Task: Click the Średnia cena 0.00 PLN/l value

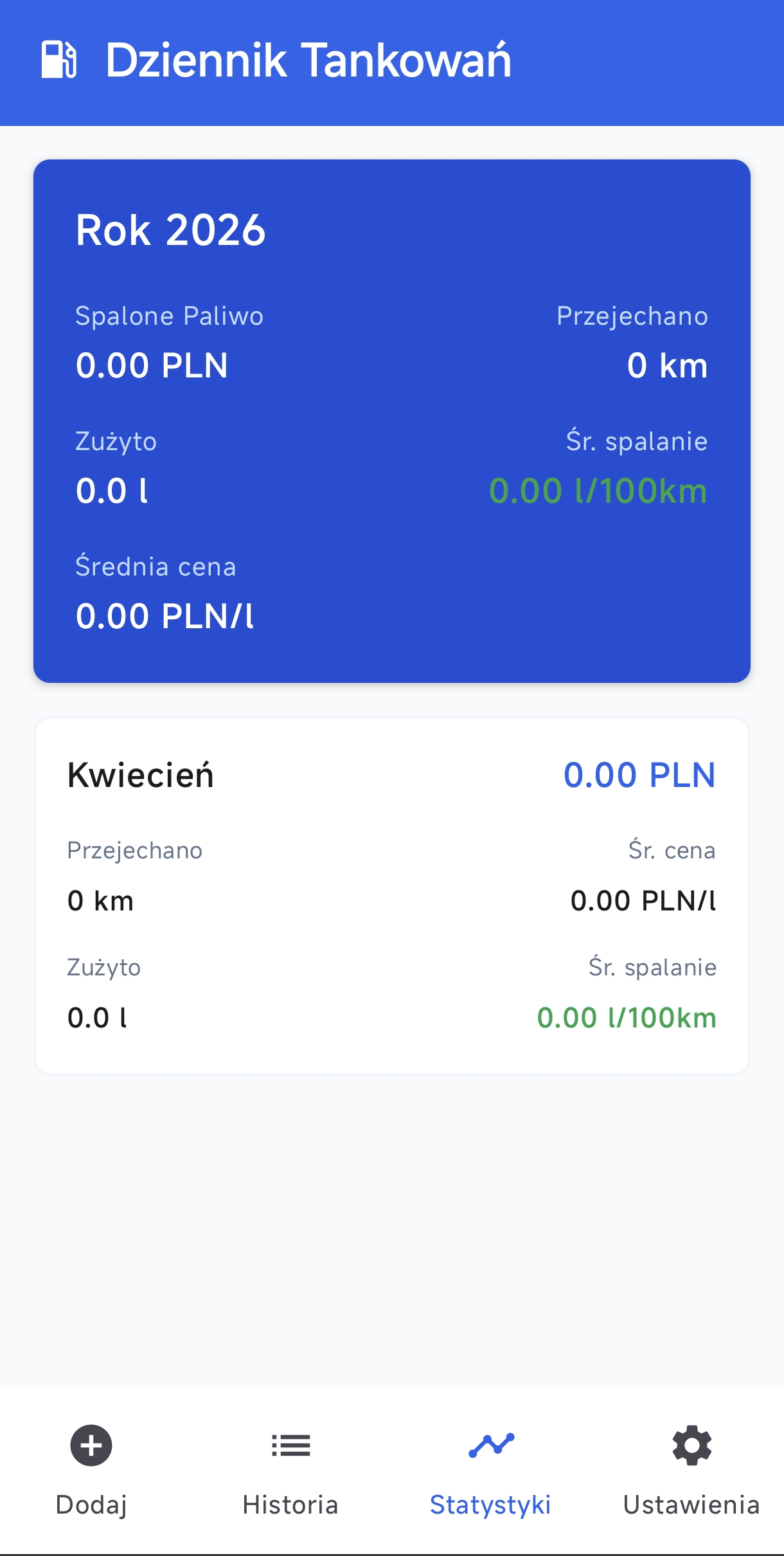Action: (x=164, y=615)
